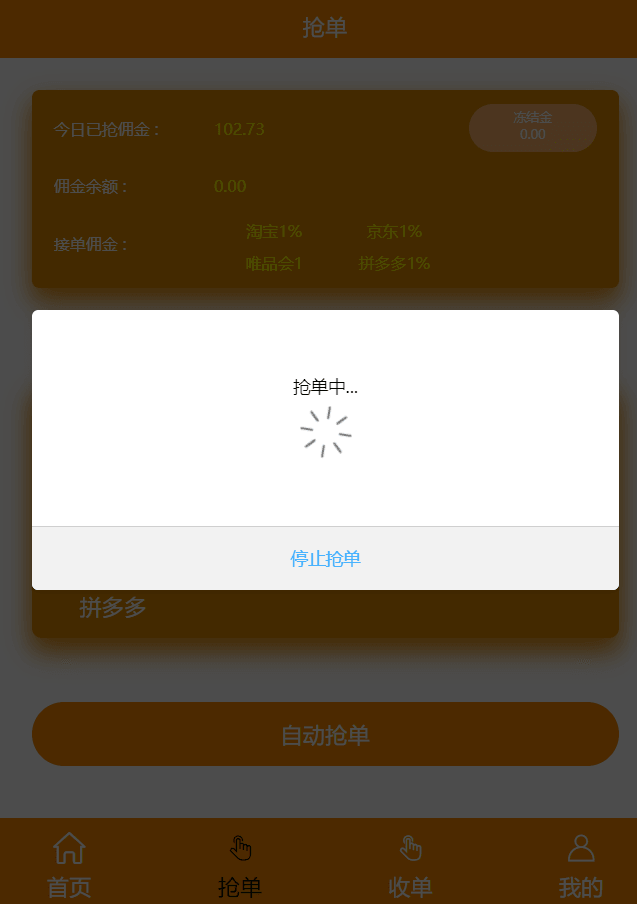Select the 拼多多 platform row
Screen dimensions: 637x904
click(x=325, y=608)
